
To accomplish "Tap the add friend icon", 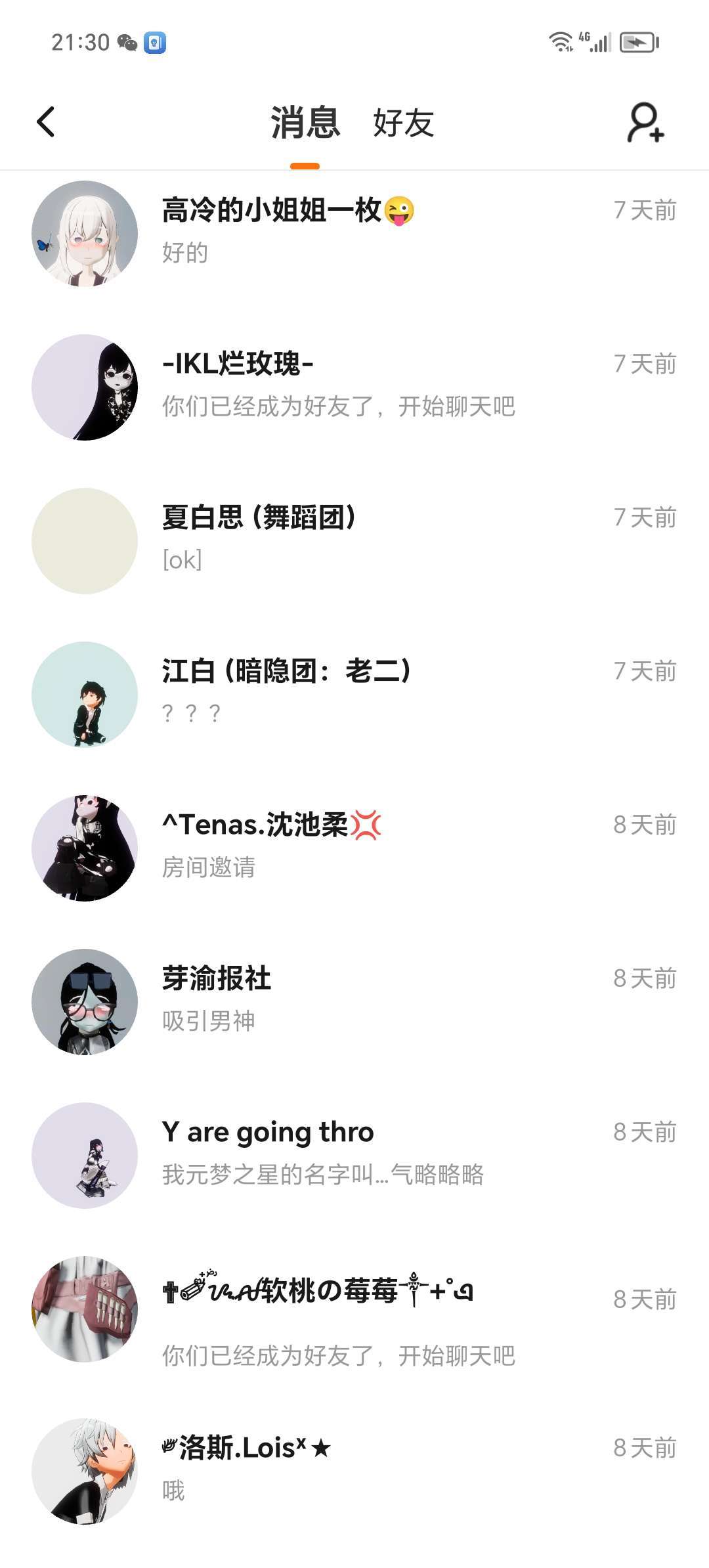I will coord(645,122).
